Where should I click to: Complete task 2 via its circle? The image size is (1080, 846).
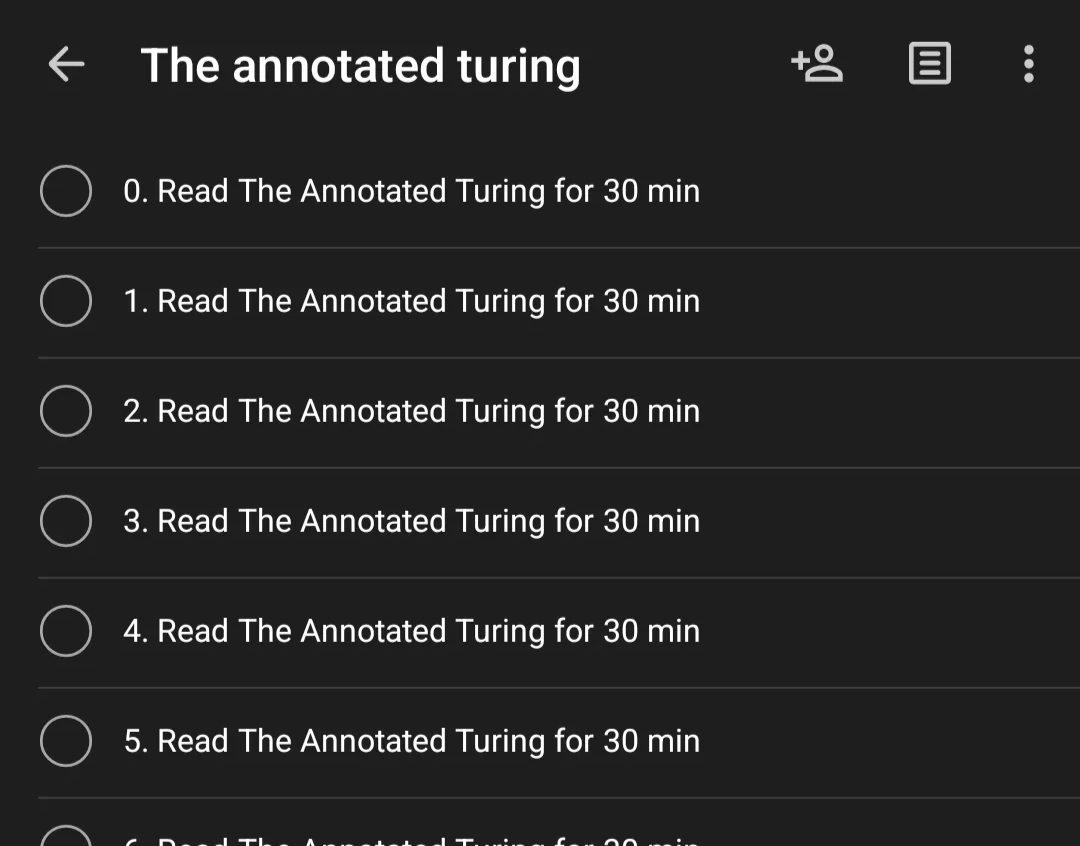click(x=66, y=411)
